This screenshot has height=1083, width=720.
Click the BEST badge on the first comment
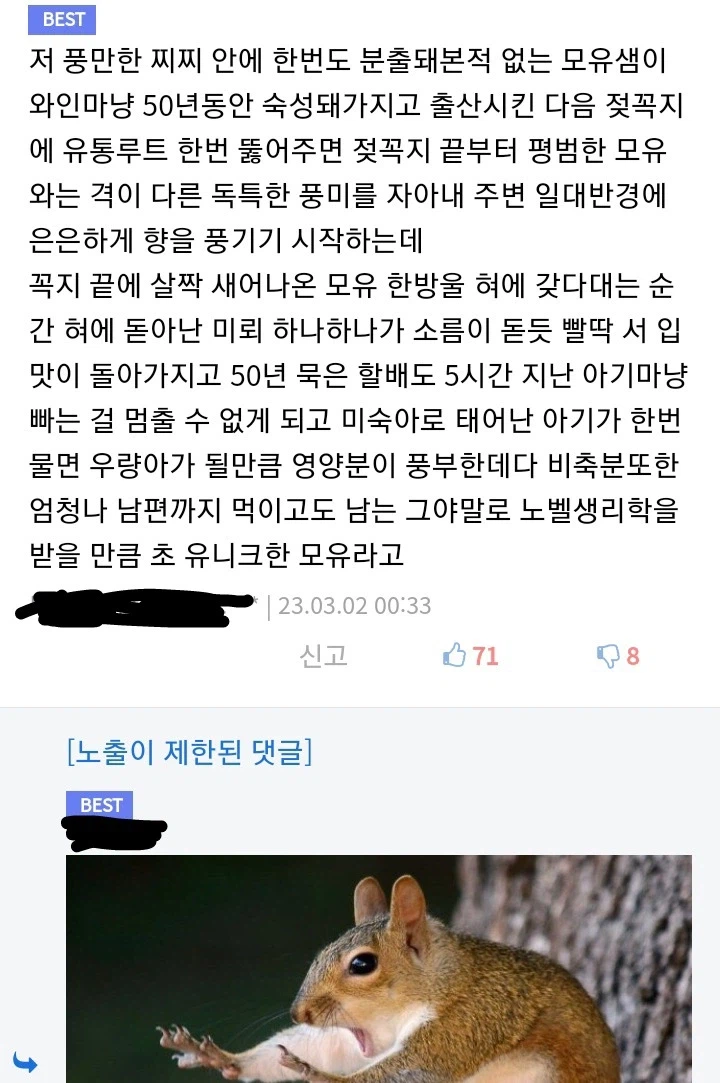61,19
